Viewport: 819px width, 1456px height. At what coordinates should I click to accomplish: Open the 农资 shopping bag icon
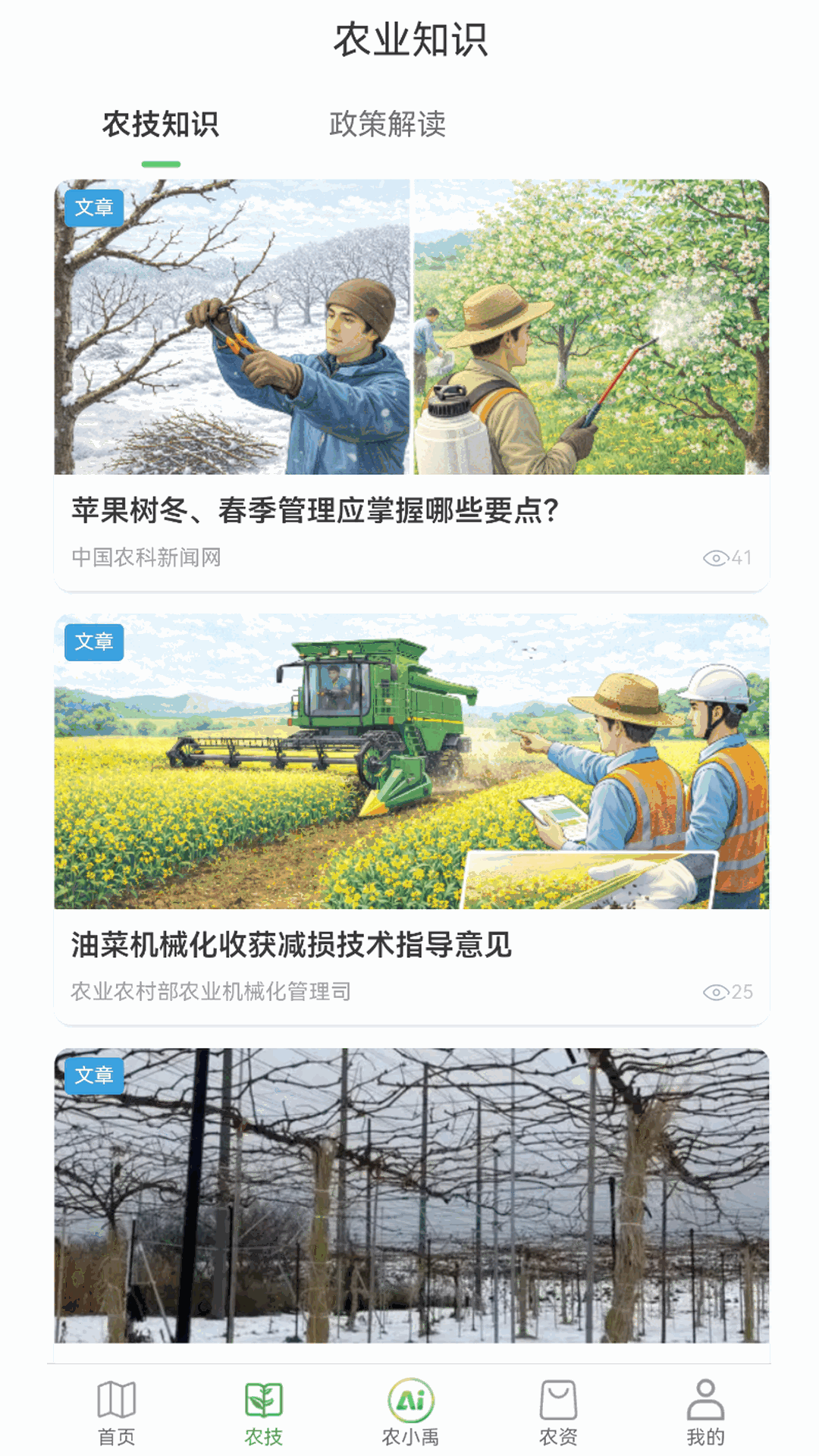pos(558,1407)
